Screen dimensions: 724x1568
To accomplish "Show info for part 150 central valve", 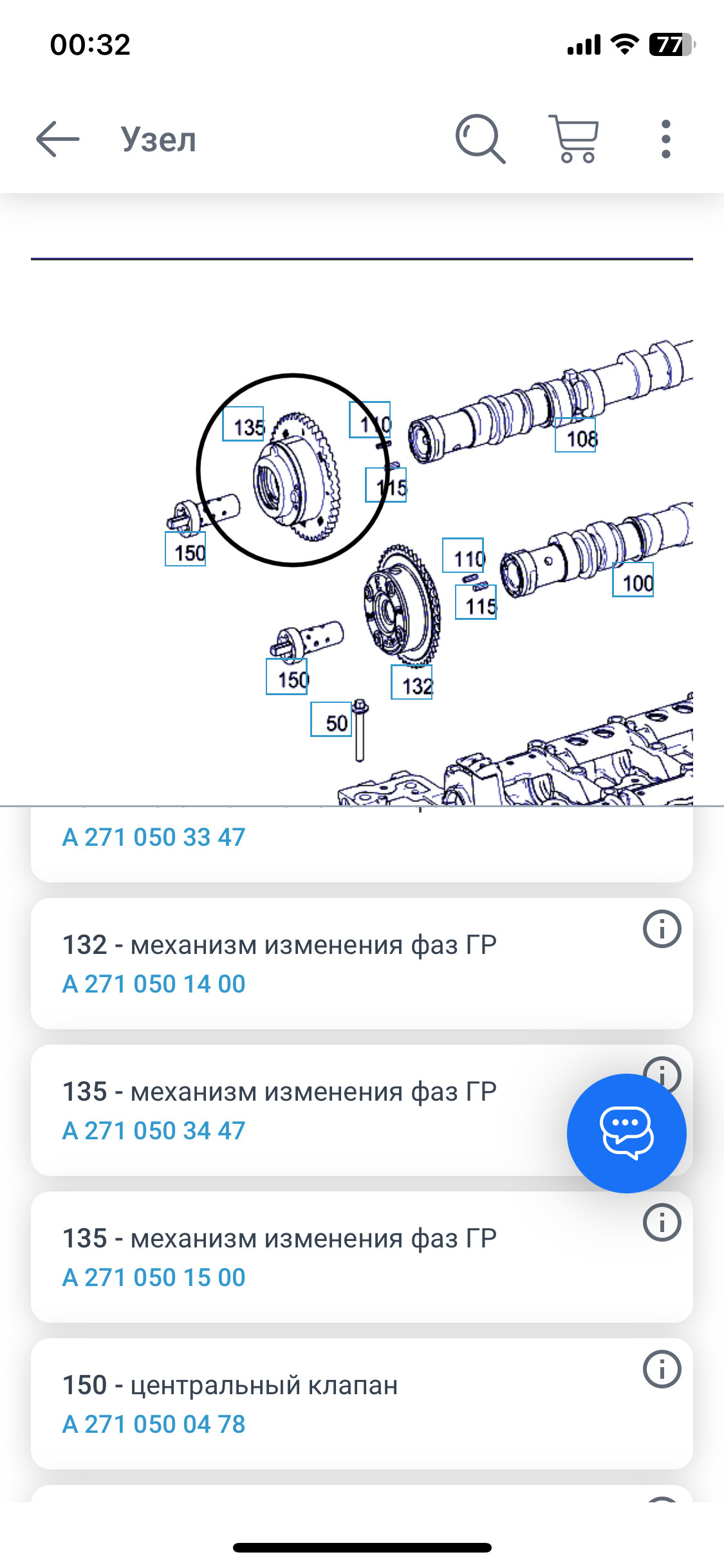I will (662, 1369).
